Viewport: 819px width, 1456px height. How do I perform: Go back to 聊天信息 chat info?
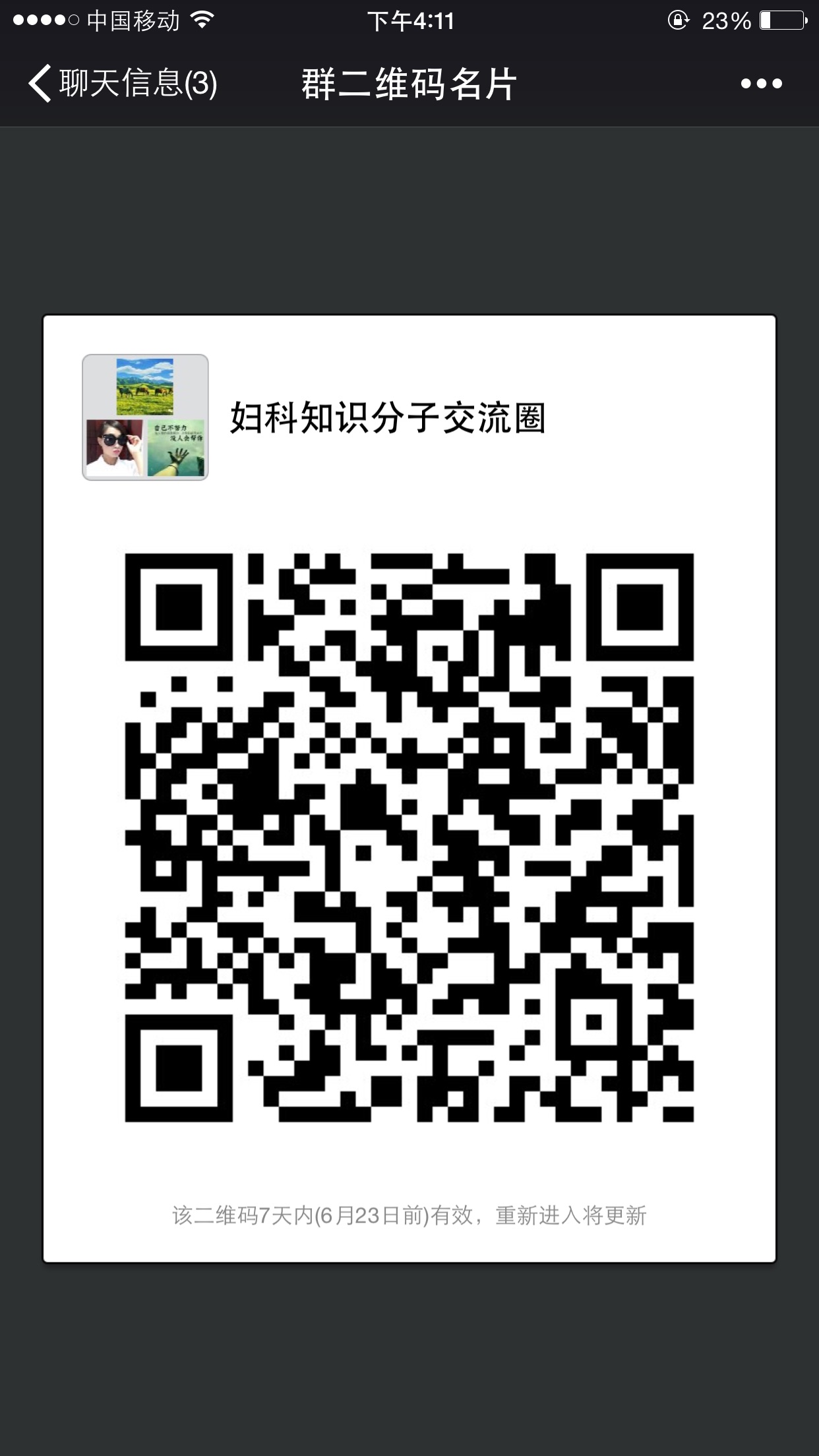(x=122, y=84)
